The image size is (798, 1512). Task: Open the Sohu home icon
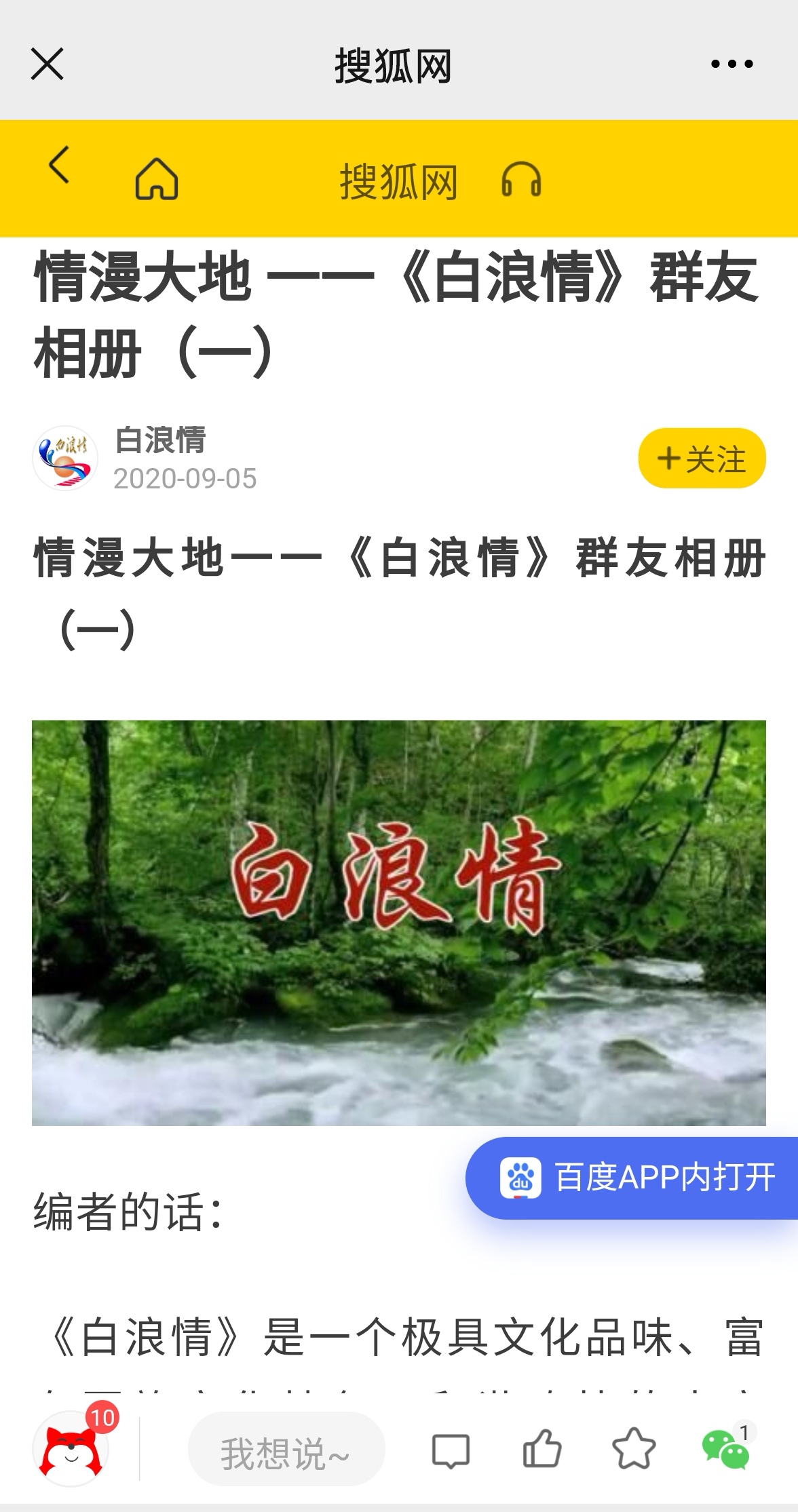tap(157, 179)
